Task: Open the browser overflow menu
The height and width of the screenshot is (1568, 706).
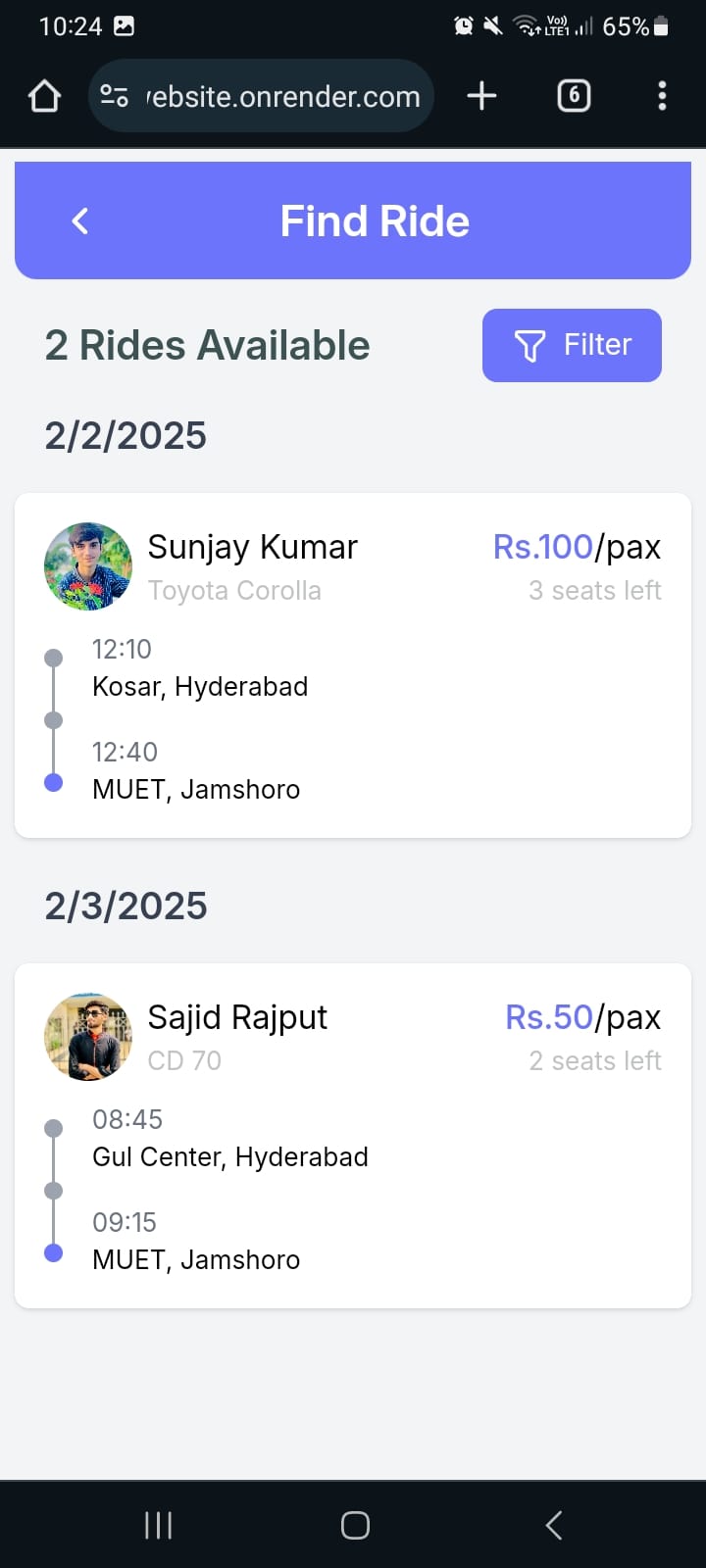Action: (x=662, y=96)
